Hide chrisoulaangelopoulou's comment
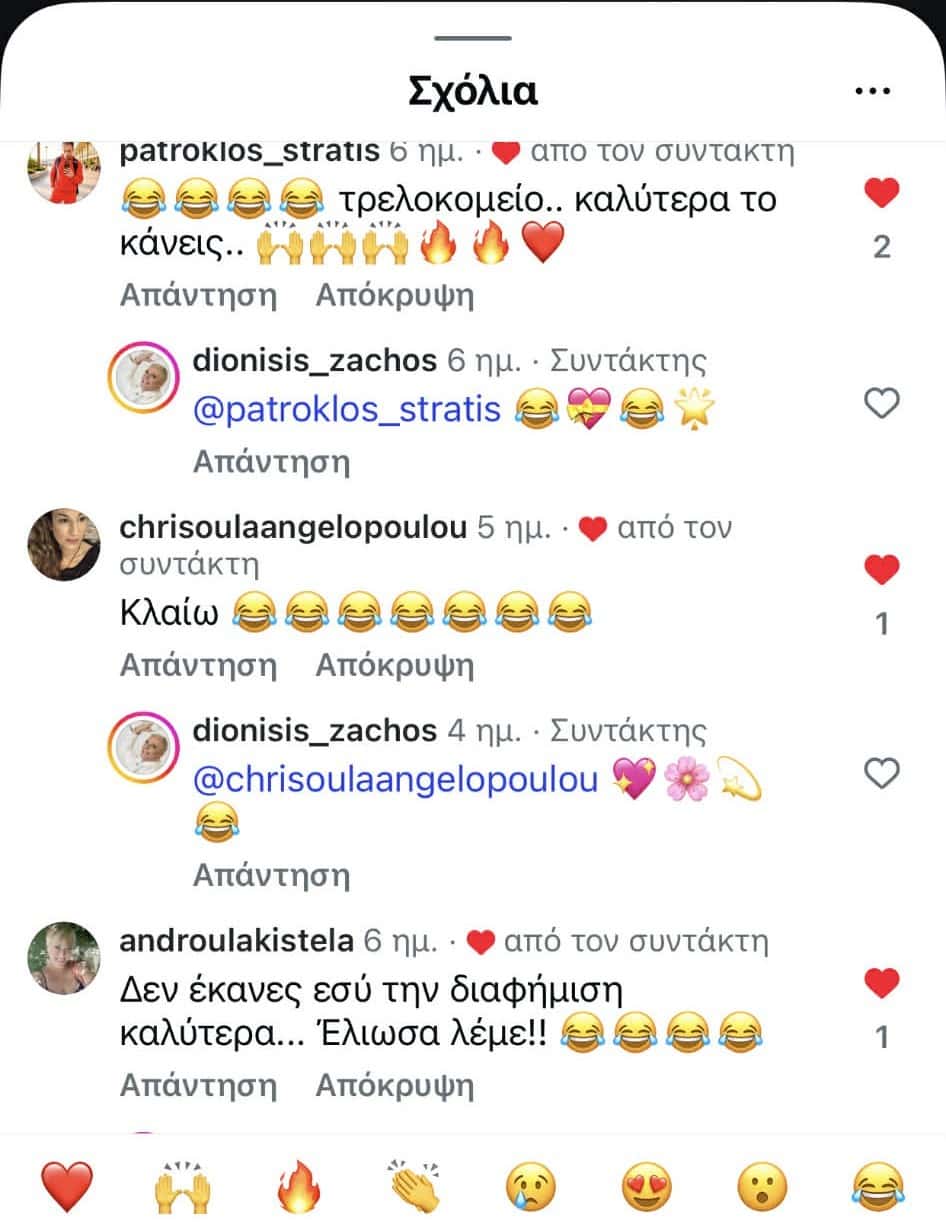The width and height of the screenshot is (946, 1223). pyautogui.click(x=394, y=665)
